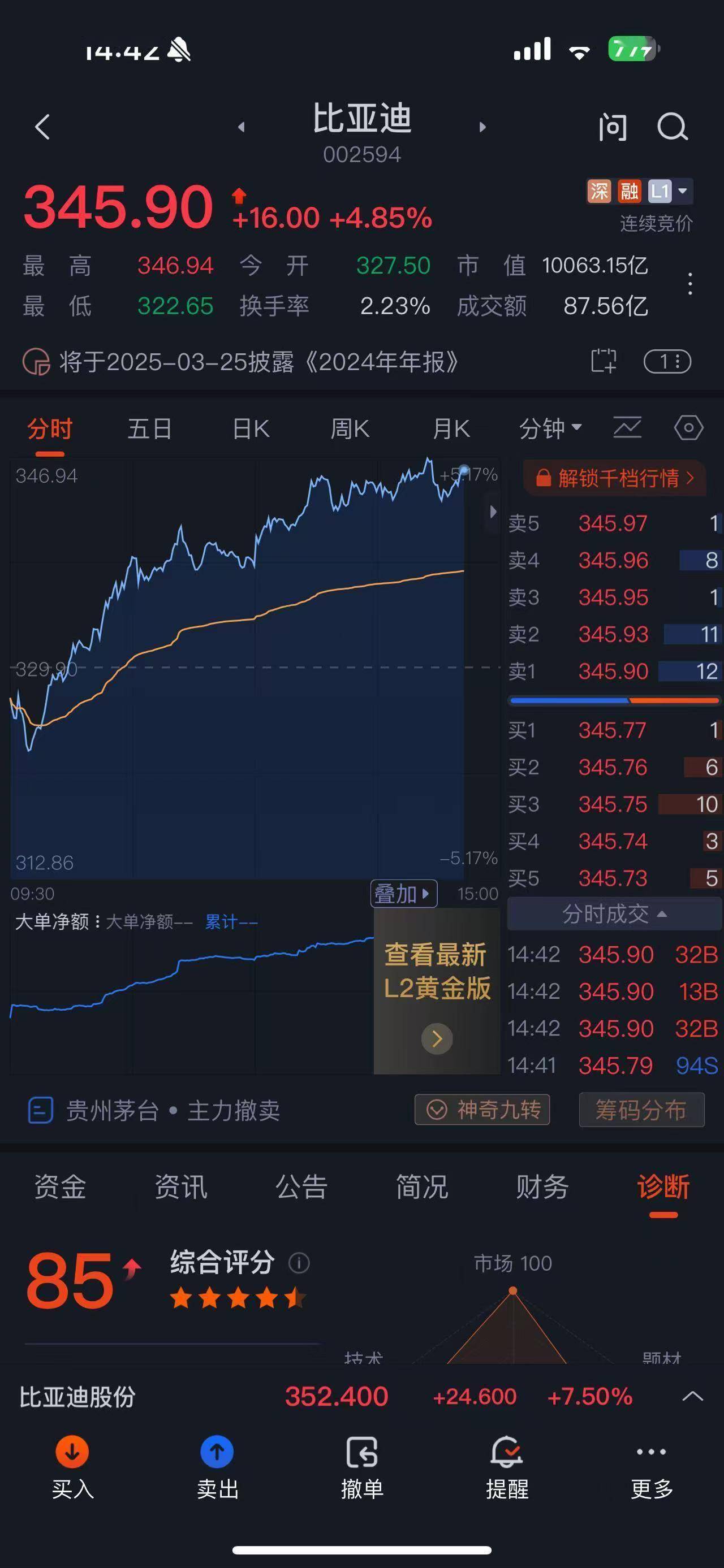724x1568 pixels.
Task: Click the 问 question icon in header
Action: [613, 127]
